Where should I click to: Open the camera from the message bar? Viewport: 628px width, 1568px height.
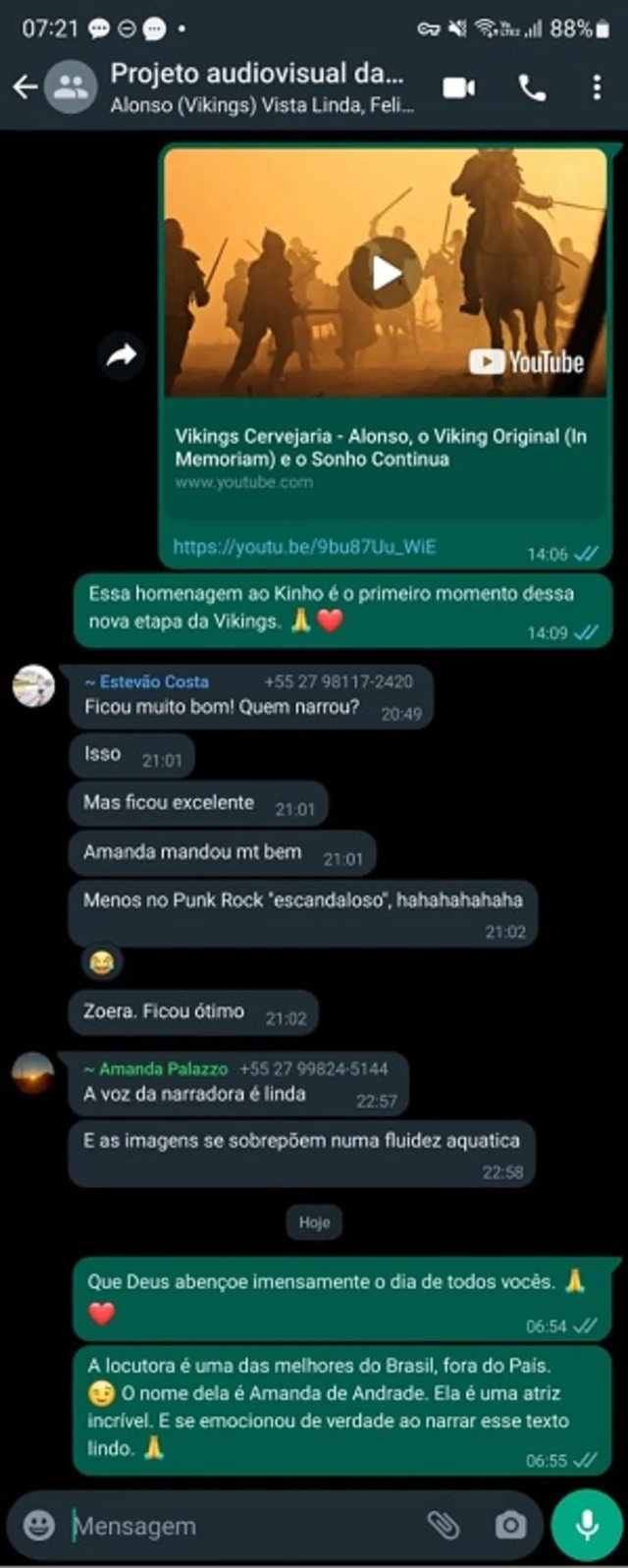click(x=509, y=1525)
